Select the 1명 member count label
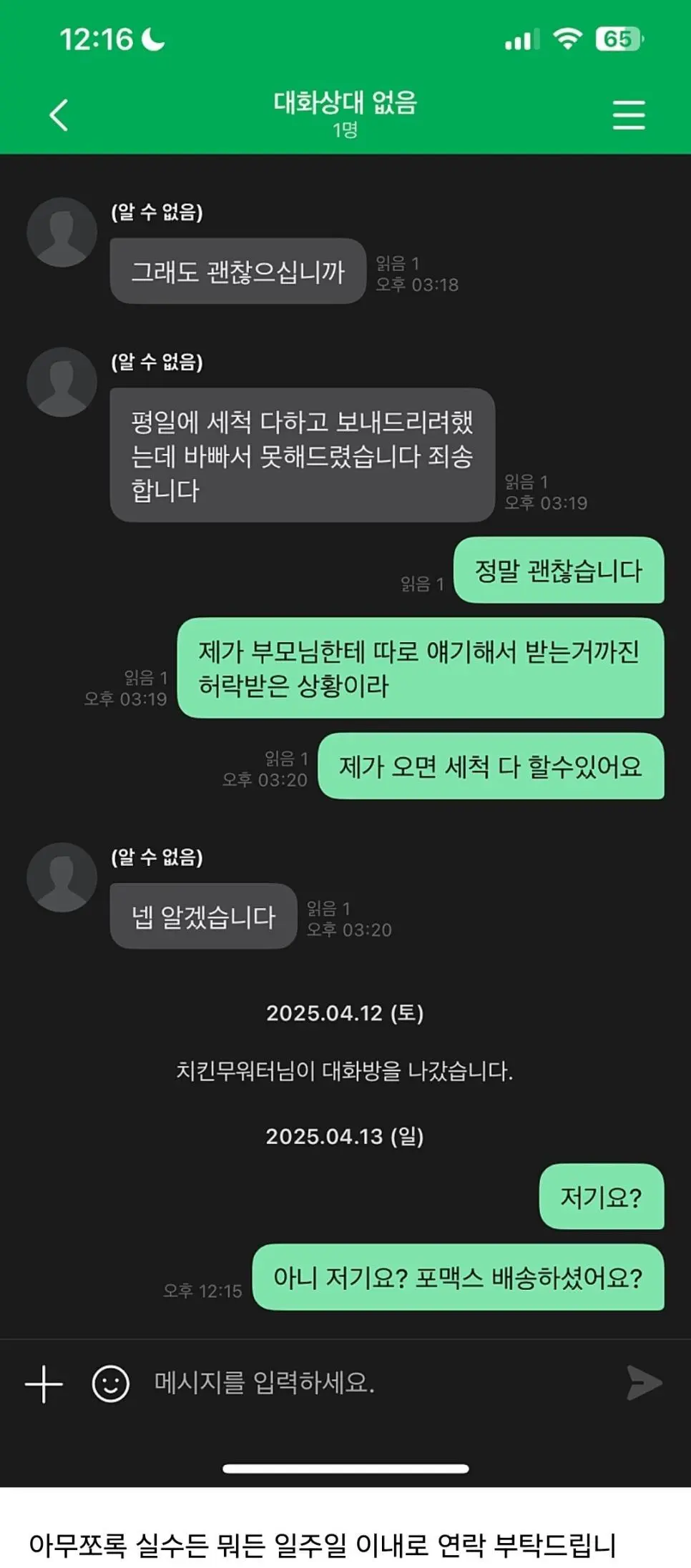 tap(345, 130)
